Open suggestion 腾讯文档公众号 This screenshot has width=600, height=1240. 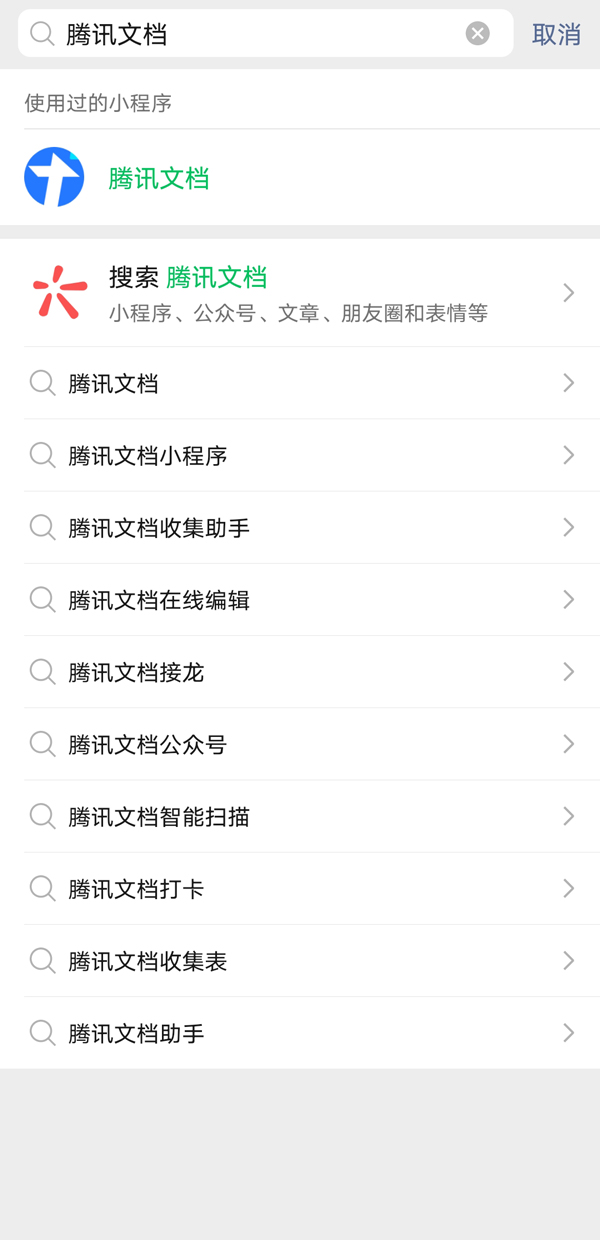[x=300, y=744]
